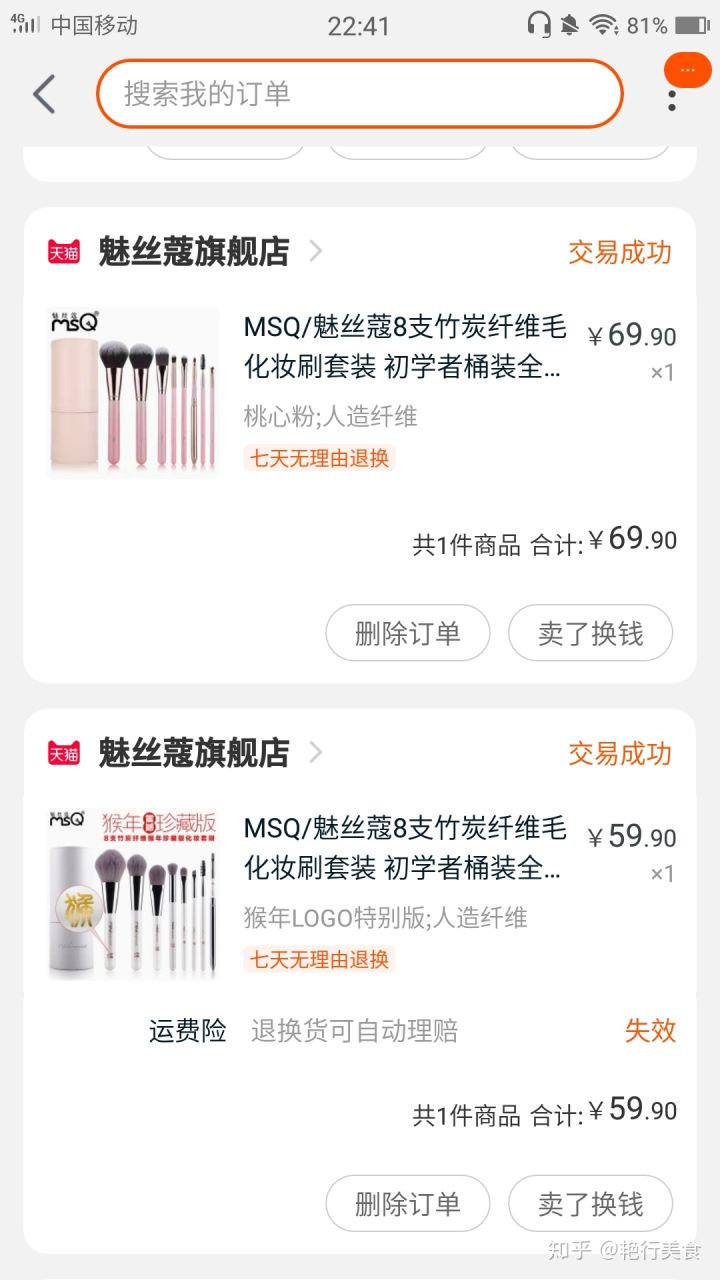
Task: Tap the search orders input field
Action: click(358, 93)
